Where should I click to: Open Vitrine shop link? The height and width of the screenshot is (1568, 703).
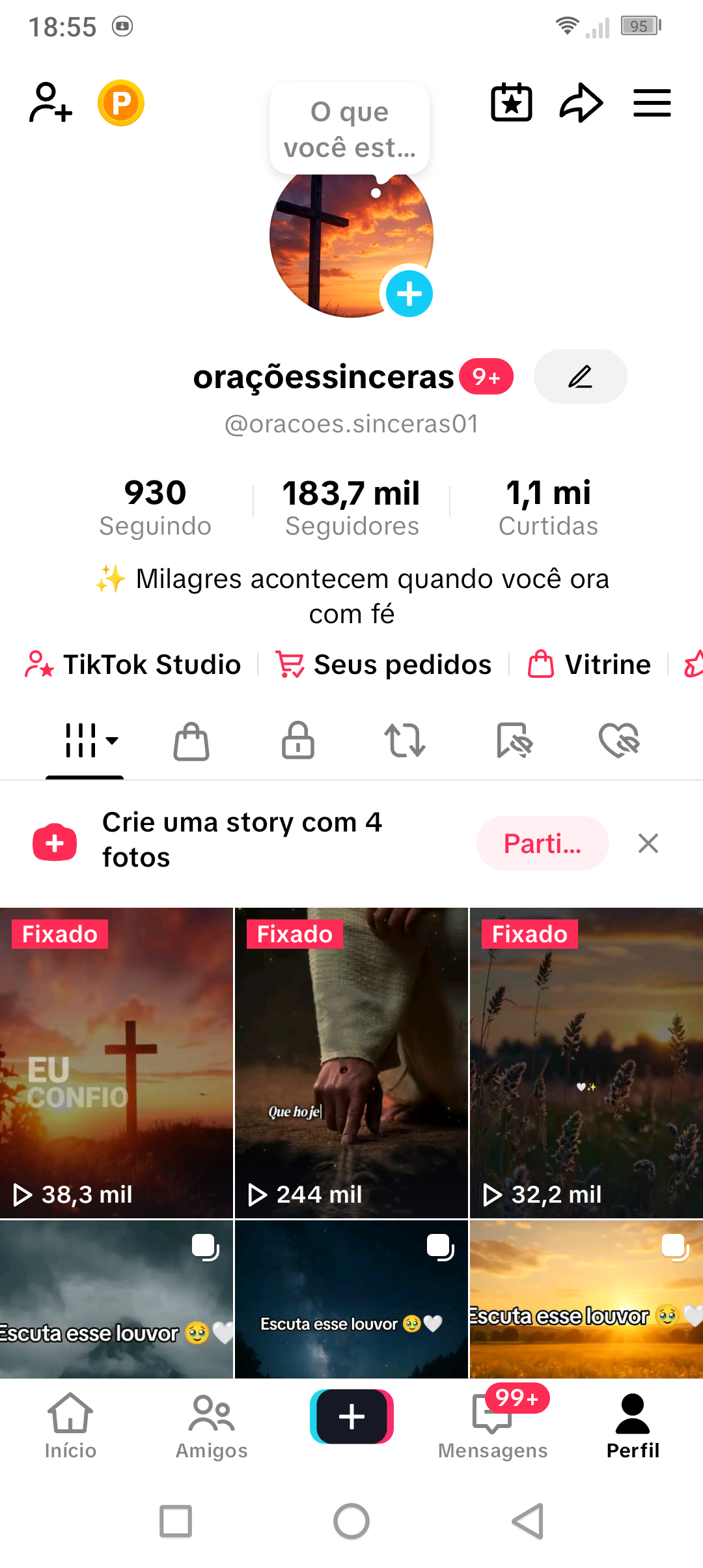[x=590, y=664]
